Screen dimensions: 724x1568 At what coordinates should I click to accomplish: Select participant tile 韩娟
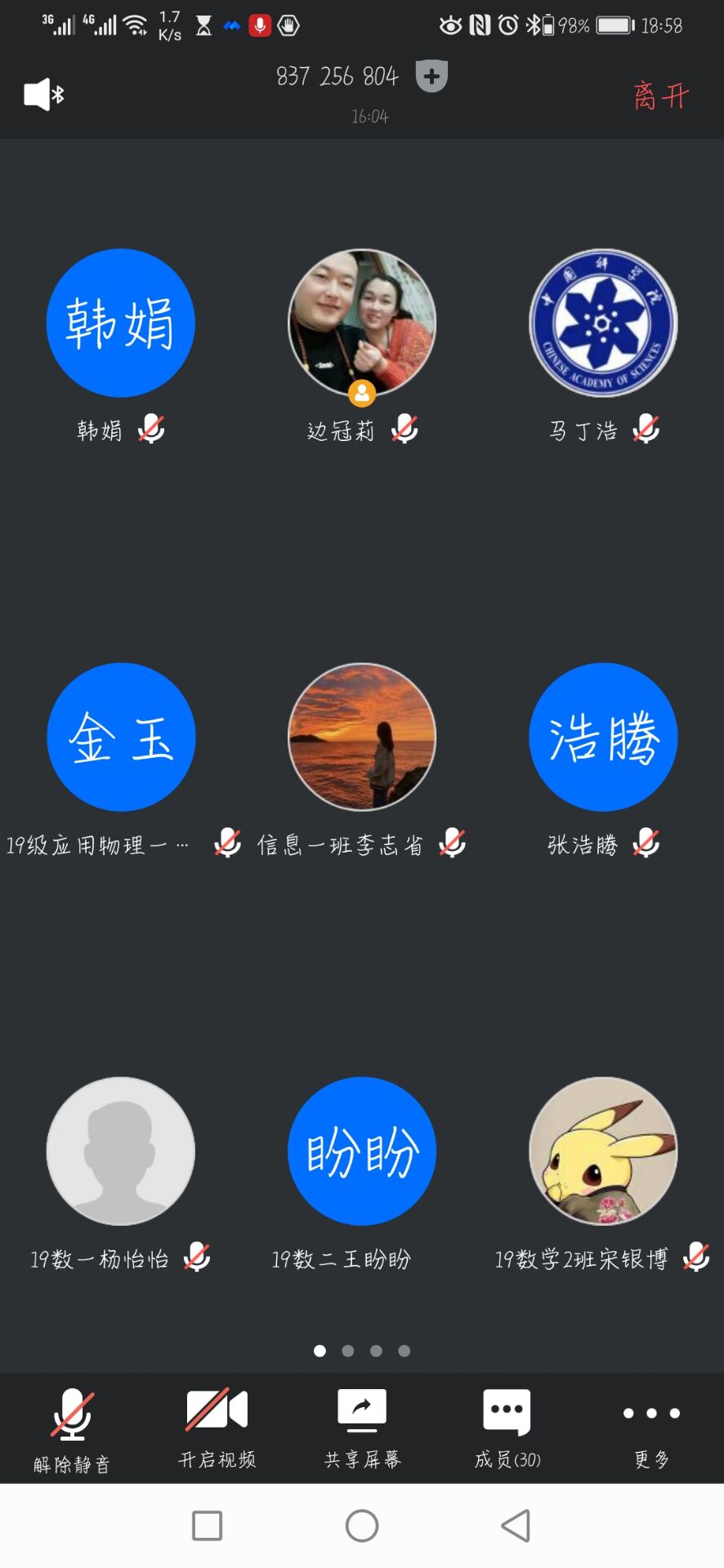(121, 323)
